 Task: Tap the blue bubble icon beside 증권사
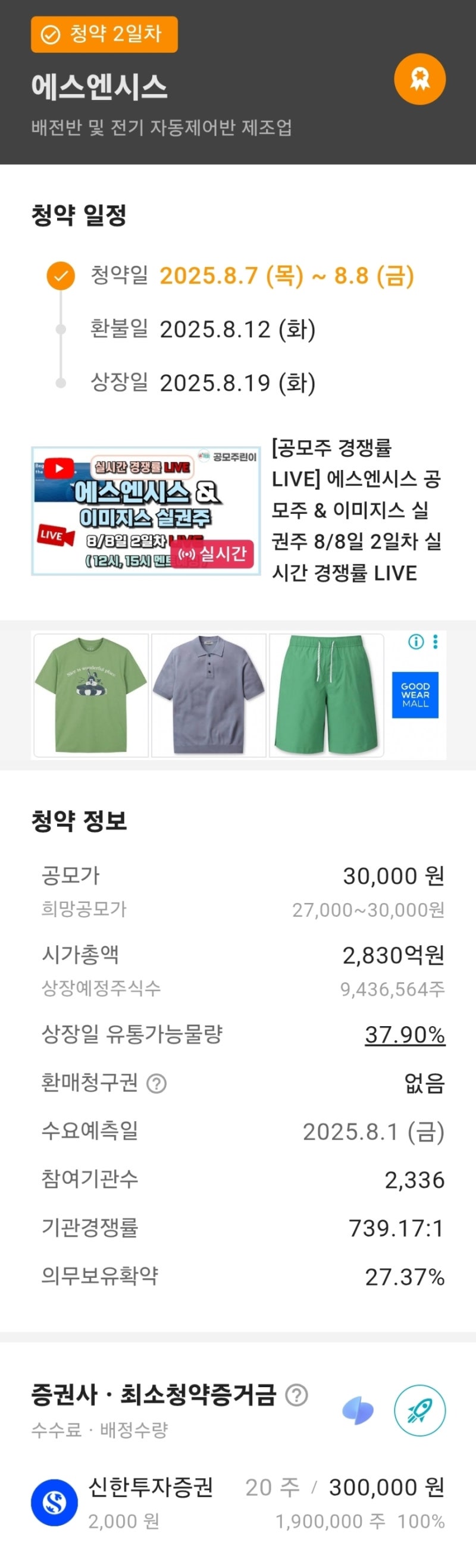click(x=358, y=1410)
